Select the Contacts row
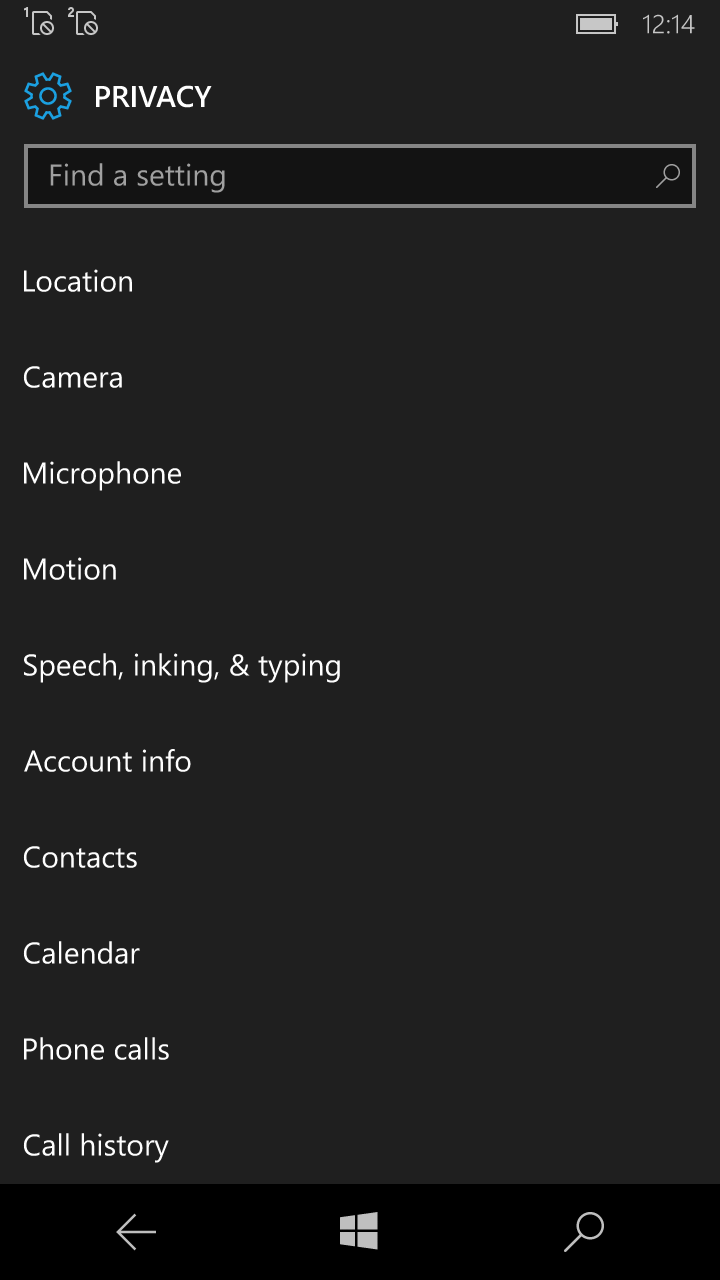The image size is (720, 1280). click(360, 858)
